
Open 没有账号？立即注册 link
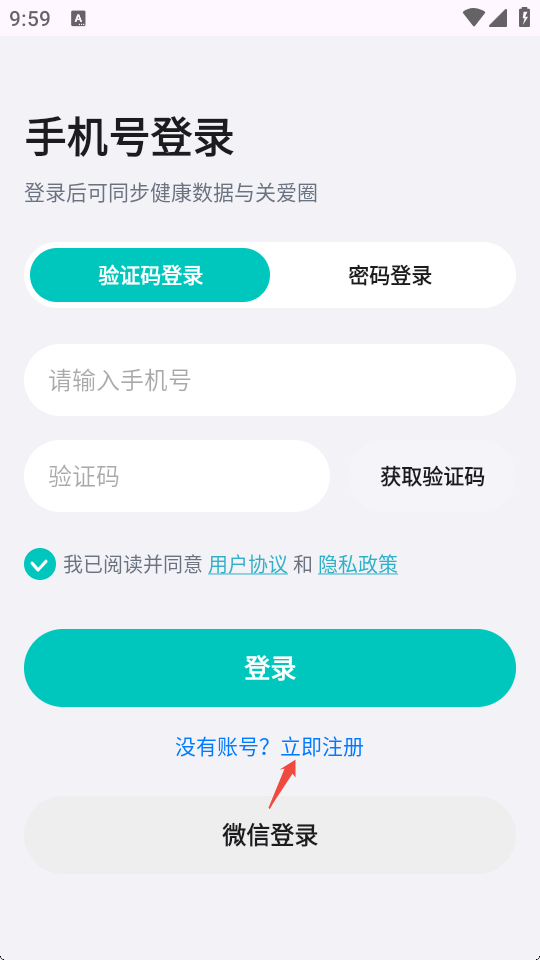coord(269,747)
